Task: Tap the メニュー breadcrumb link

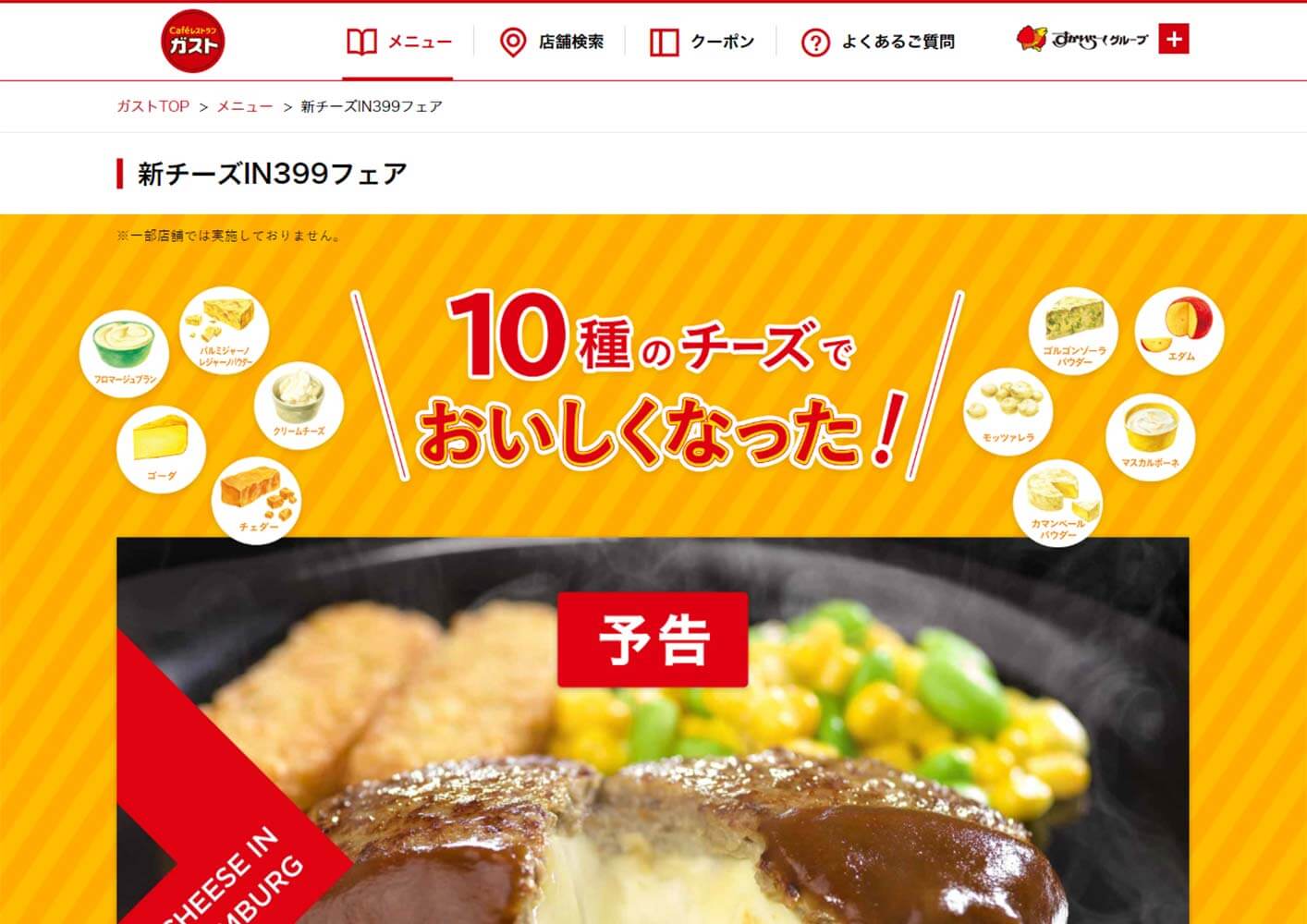Action: [x=245, y=106]
